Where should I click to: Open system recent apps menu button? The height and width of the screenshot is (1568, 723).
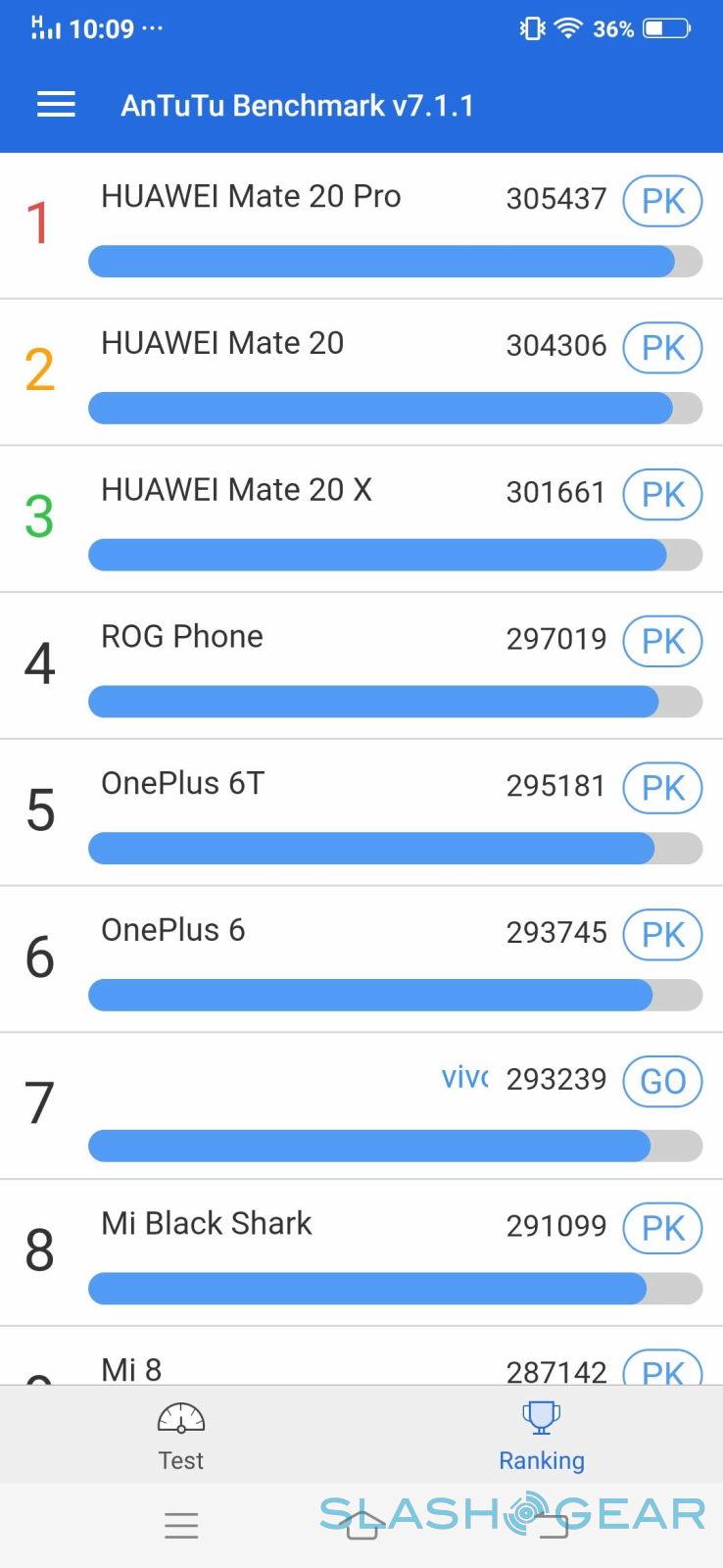(x=181, y=1525)
